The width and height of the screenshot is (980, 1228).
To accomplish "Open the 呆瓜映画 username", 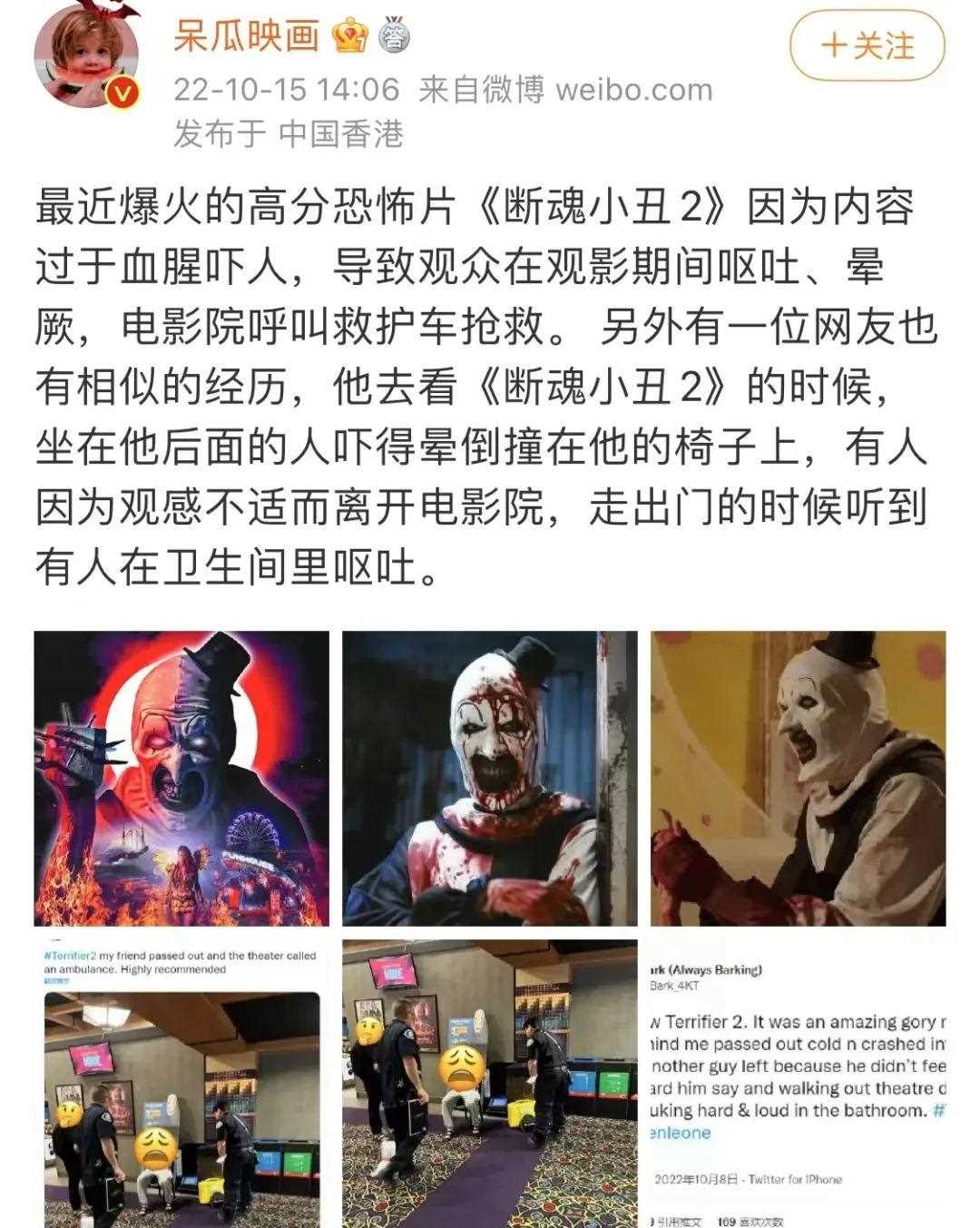I will (x=247, y=36).
